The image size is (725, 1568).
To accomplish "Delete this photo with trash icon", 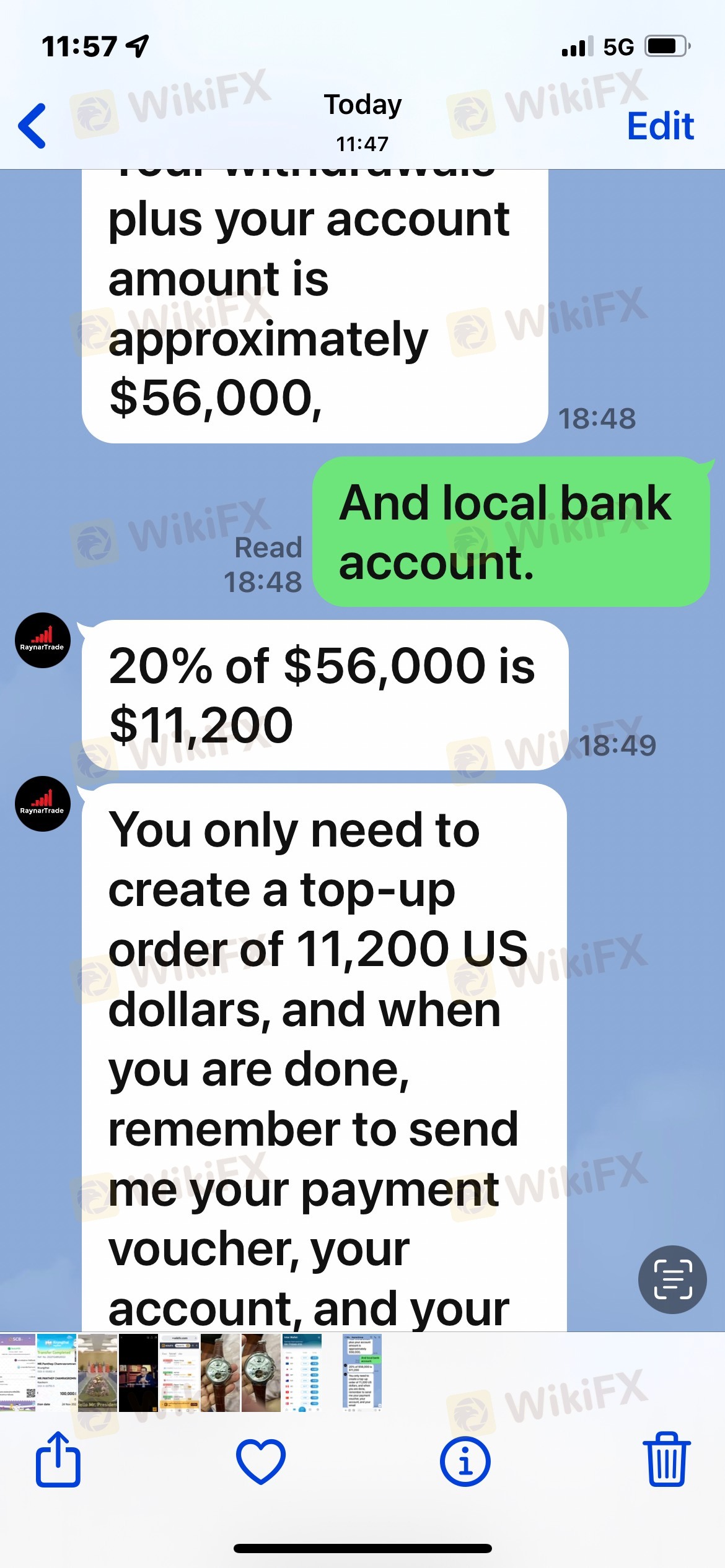I will click(667, 1460).
